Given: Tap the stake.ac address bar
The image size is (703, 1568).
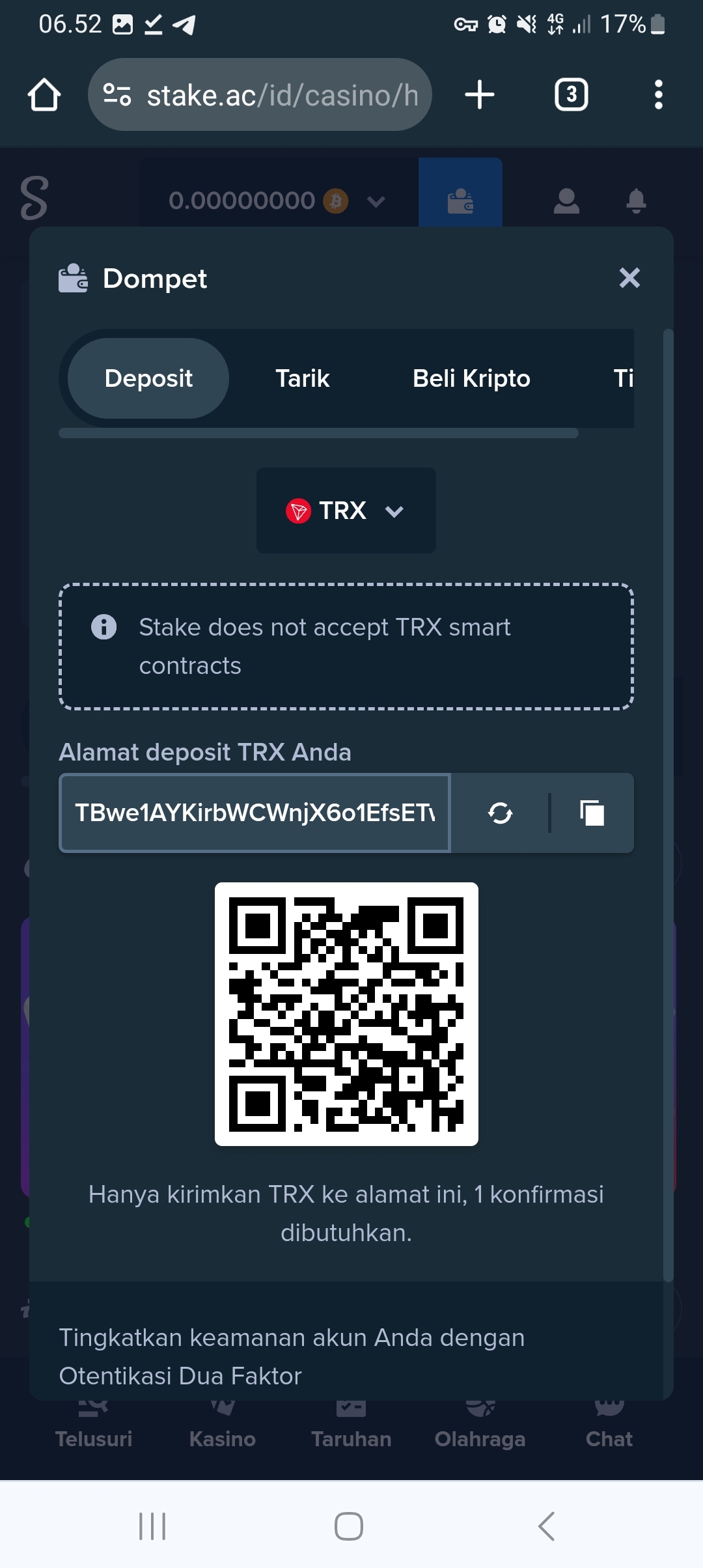Looking at the screenshot, I should (260, 95).
